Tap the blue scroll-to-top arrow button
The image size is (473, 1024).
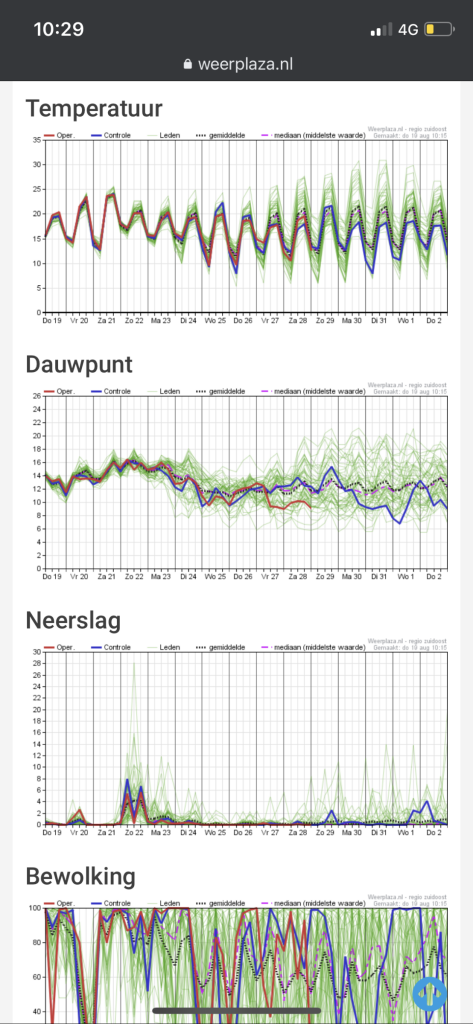(431, 993)
